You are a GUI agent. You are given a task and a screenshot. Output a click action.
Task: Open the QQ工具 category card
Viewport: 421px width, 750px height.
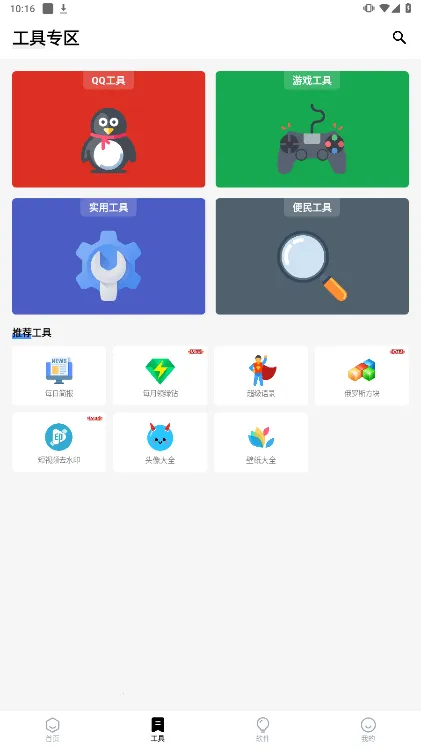click(x=109, y=129)
